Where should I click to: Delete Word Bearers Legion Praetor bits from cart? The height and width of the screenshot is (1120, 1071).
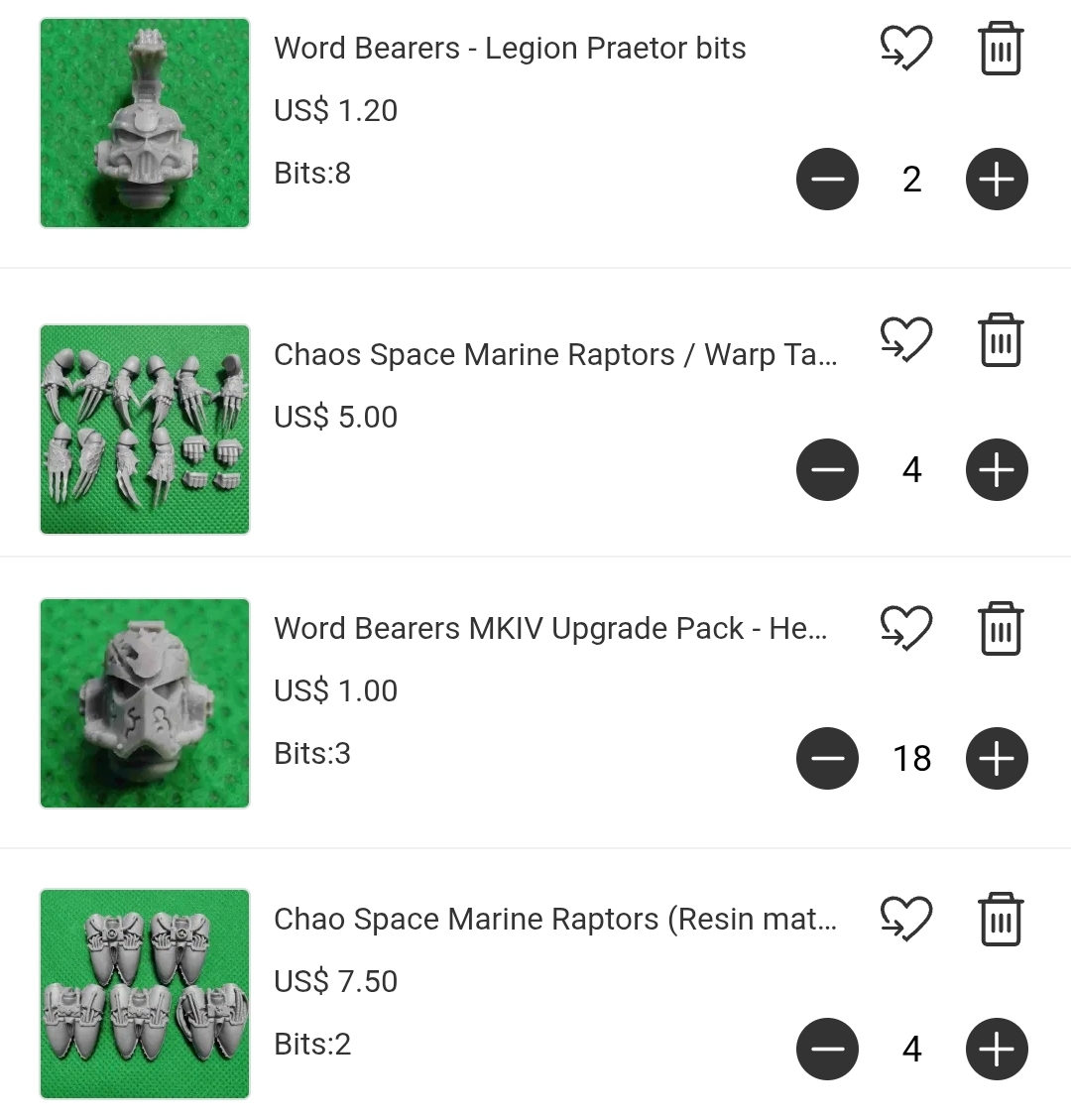coord(1000,49)
